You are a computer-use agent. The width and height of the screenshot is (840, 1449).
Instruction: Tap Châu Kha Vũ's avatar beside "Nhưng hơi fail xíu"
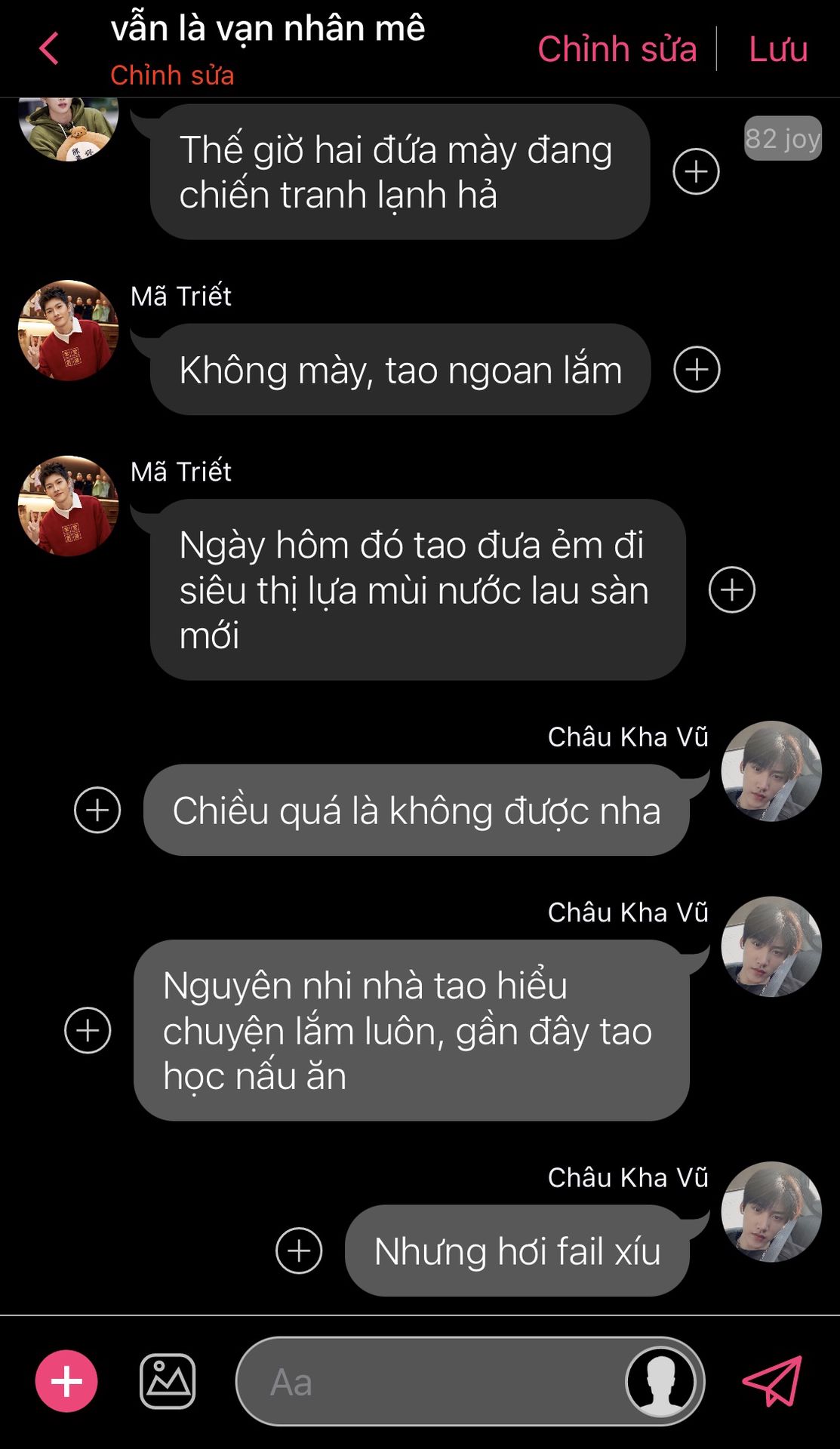[x=771, y=1211]
